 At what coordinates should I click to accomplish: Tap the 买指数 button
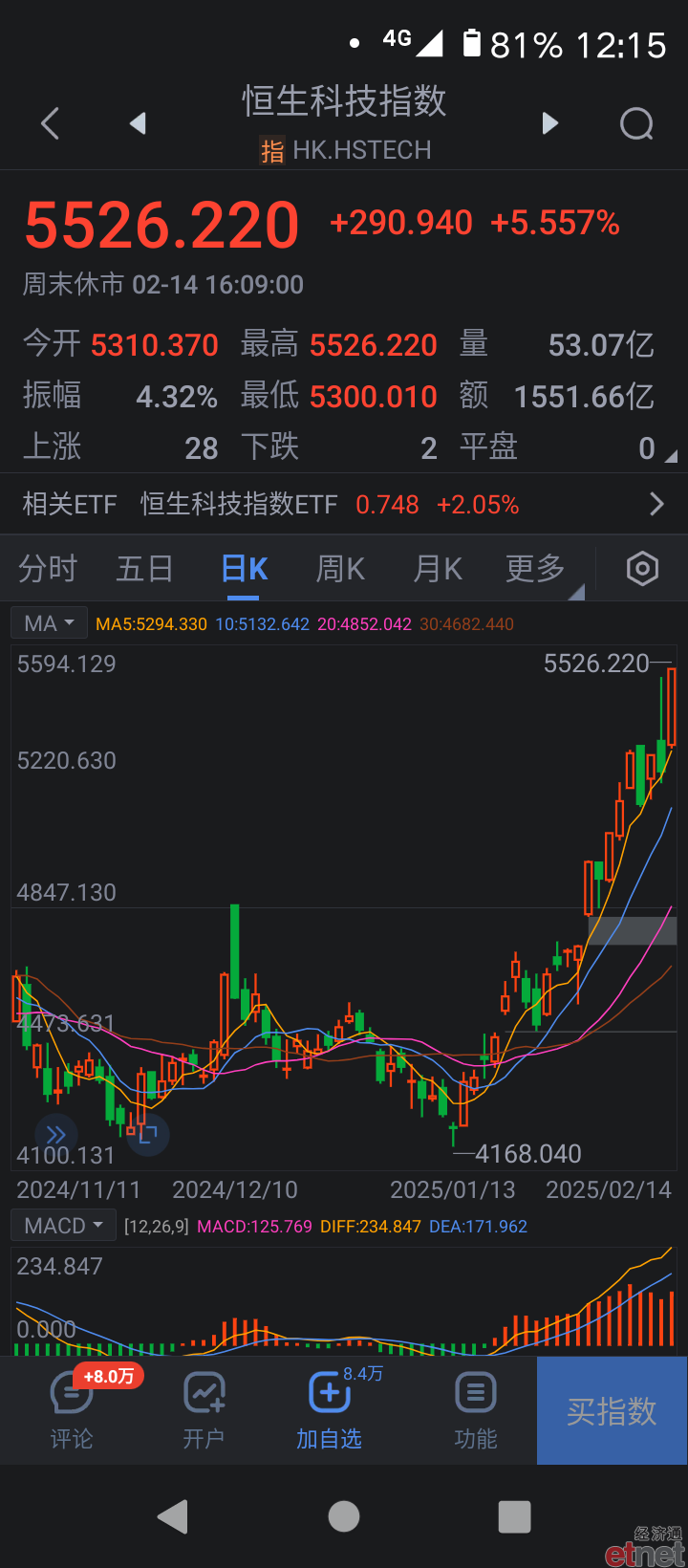pyautogui.click(x=612, y=1410)
